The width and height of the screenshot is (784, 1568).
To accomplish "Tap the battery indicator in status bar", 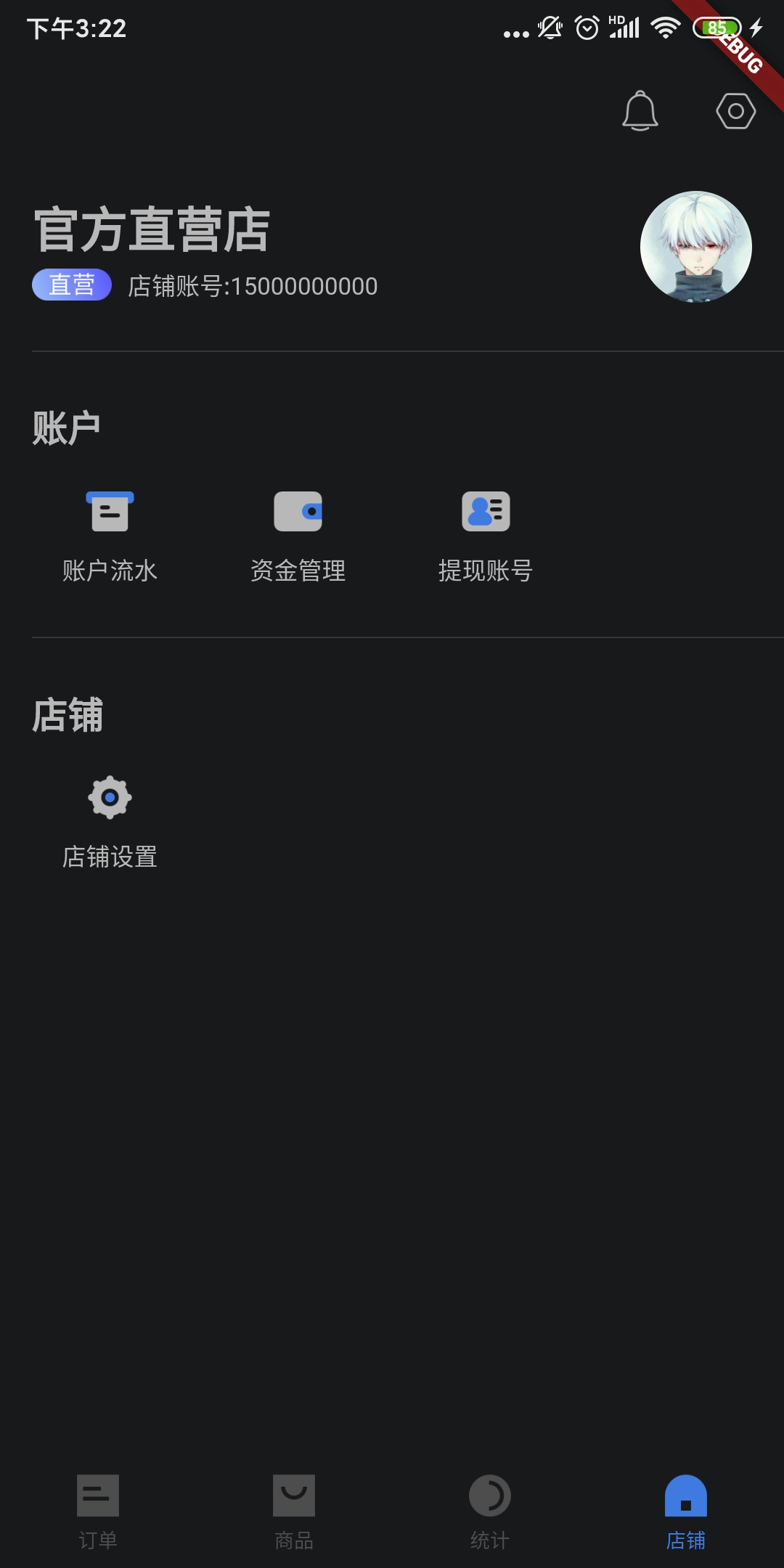I will click(x=716, y=29).
